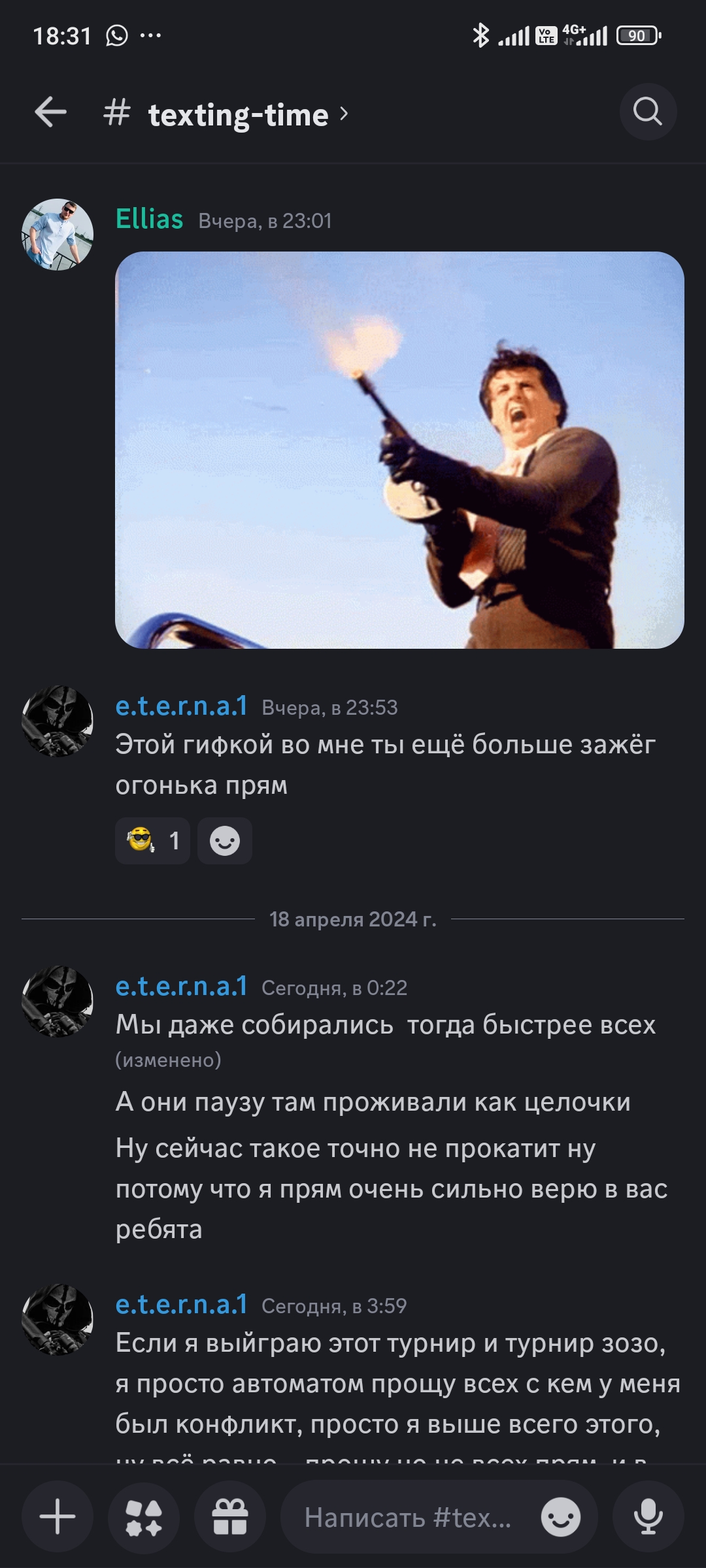The image size is (706, 1568).
Task: Open the GIF posted by Ellias
Action: pyautogui.click(x=399, y=449)
